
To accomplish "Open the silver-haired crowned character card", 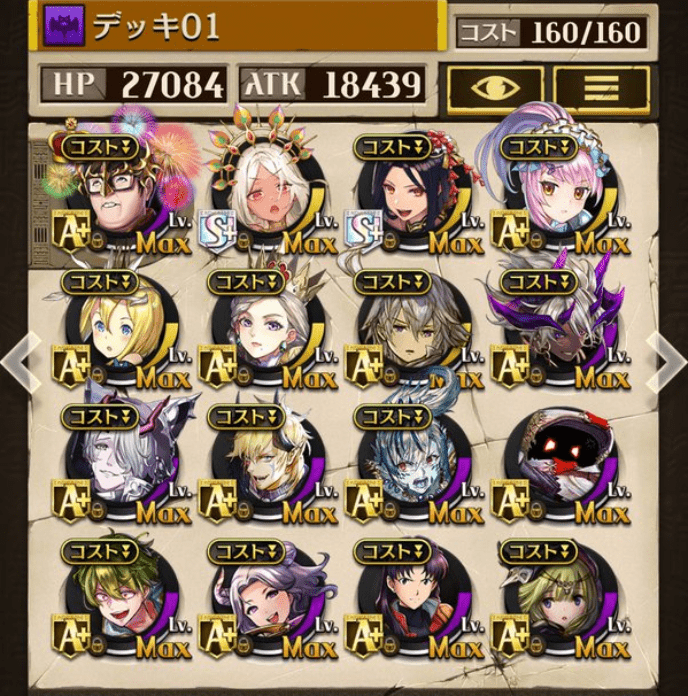I will (263, 334).
